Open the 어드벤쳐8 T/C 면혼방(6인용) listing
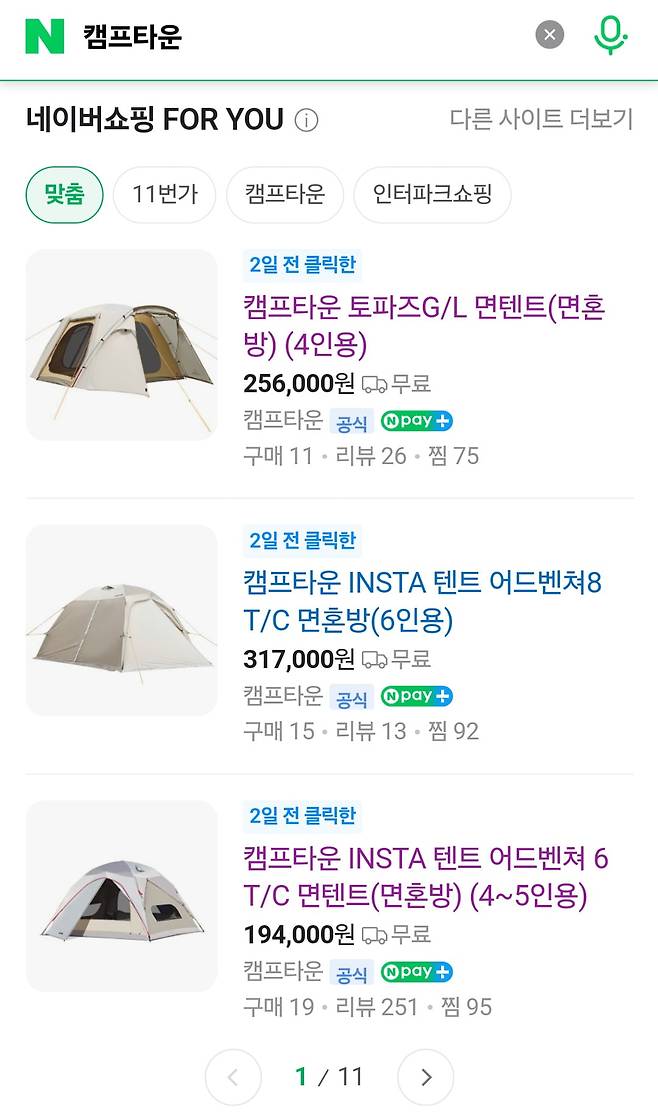Viewport: 658px width, 1117px height. [x=422, y=601]
